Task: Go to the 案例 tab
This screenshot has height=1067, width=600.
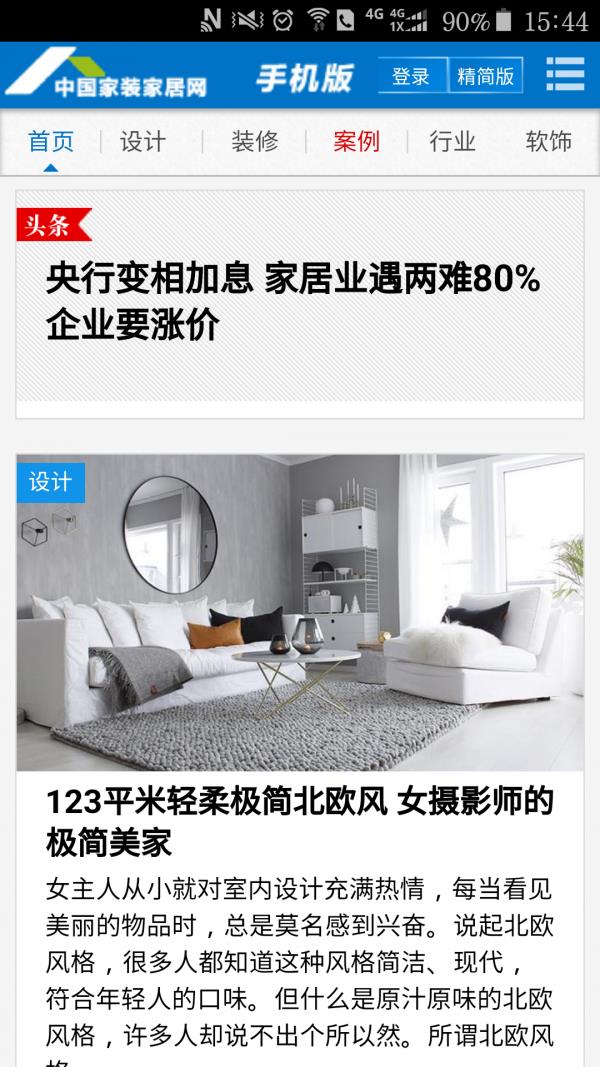Action: (356, 141)
